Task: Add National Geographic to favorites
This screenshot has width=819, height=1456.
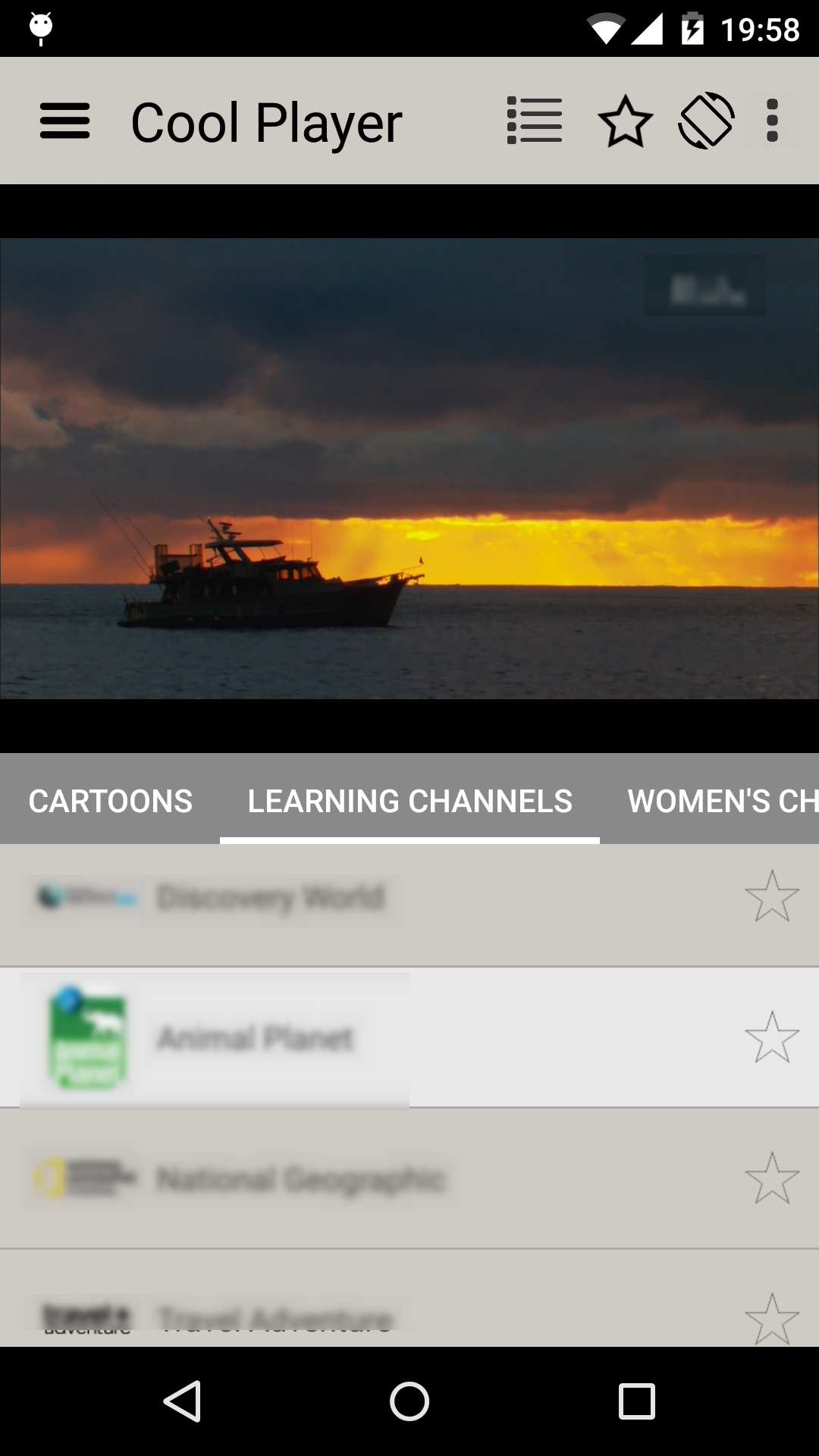Action: [772, 1179]
